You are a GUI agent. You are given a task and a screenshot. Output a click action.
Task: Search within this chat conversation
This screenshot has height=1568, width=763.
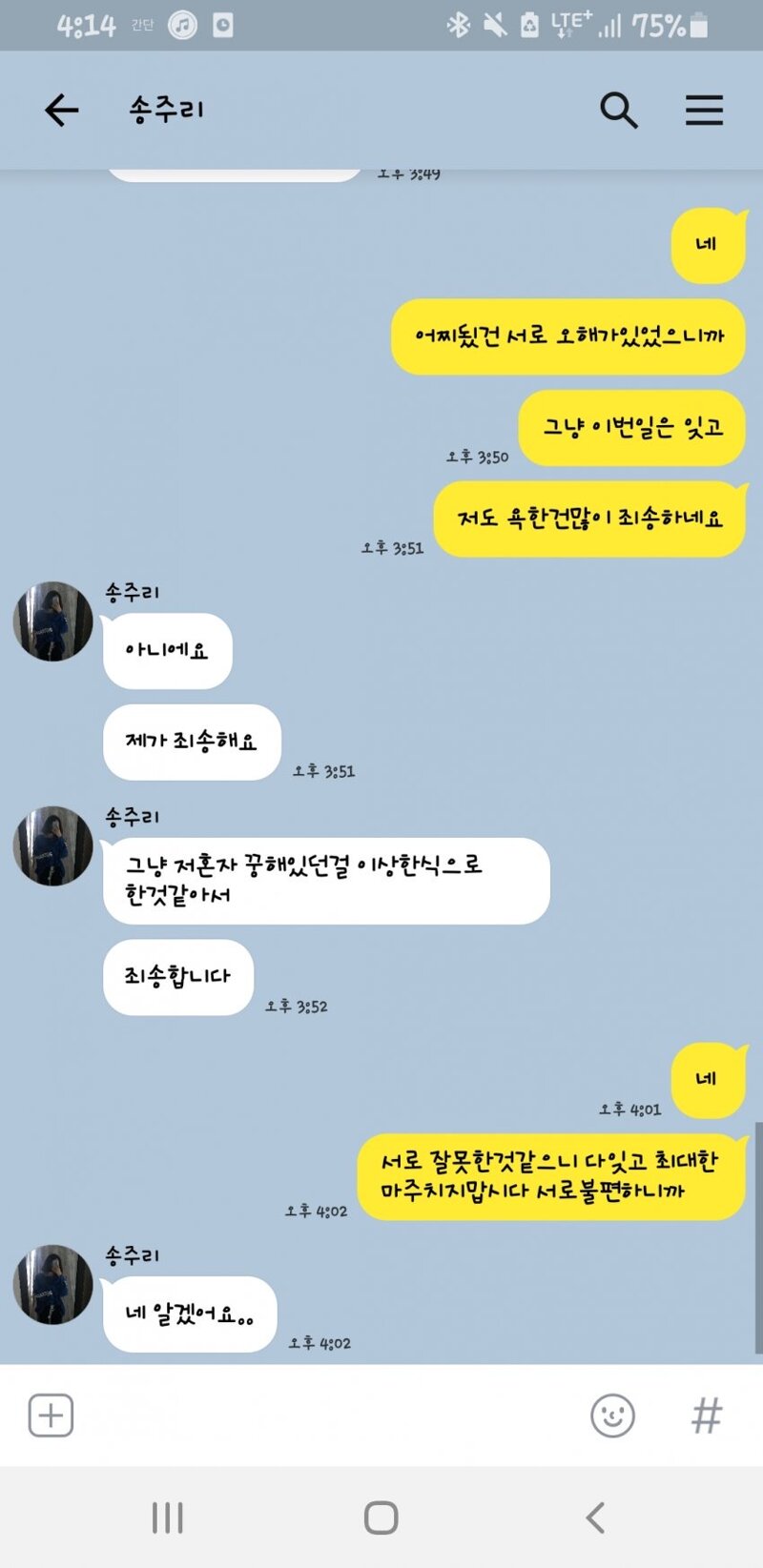click(x=618, y=111)
